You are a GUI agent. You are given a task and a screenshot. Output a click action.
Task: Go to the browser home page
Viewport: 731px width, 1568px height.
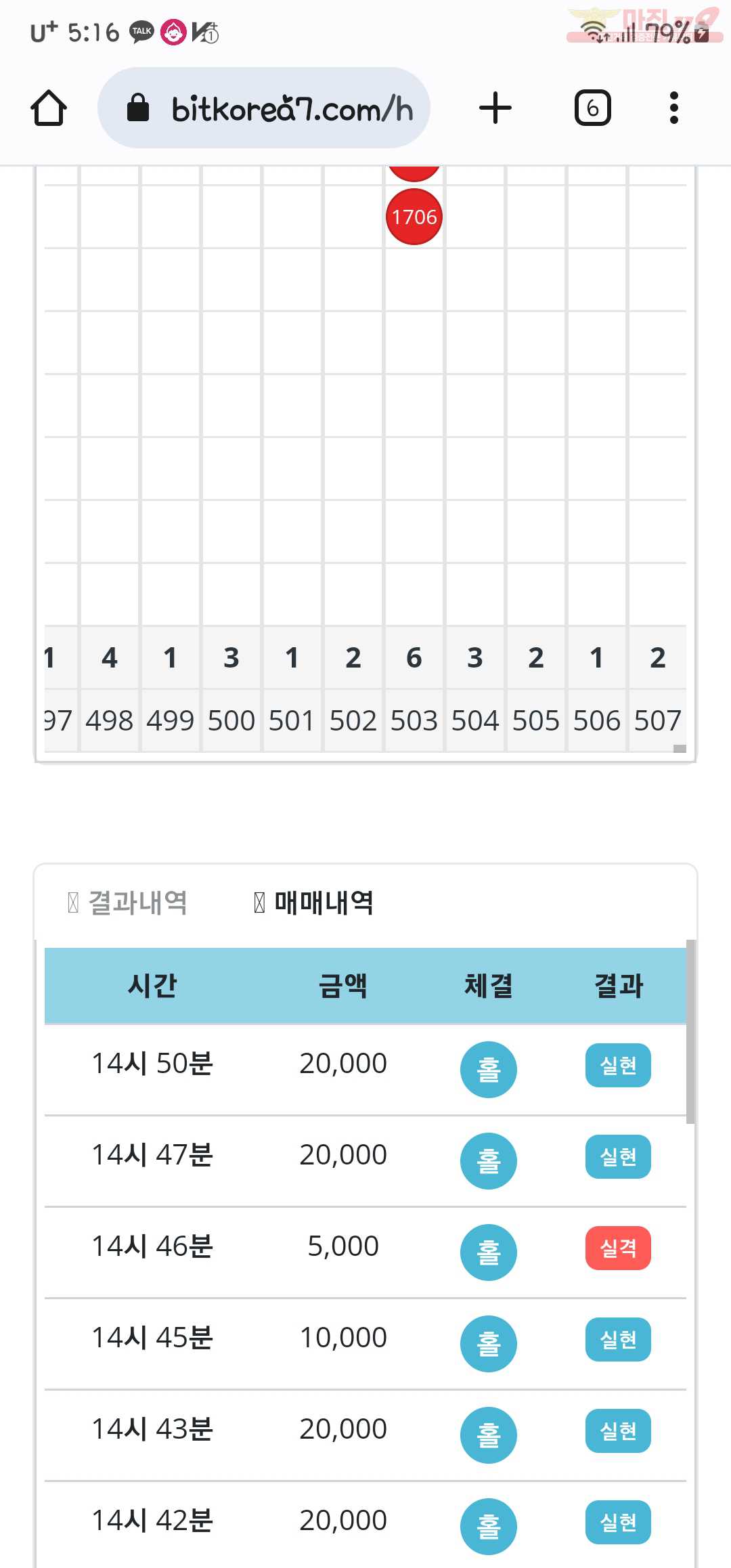pos(49,108)
